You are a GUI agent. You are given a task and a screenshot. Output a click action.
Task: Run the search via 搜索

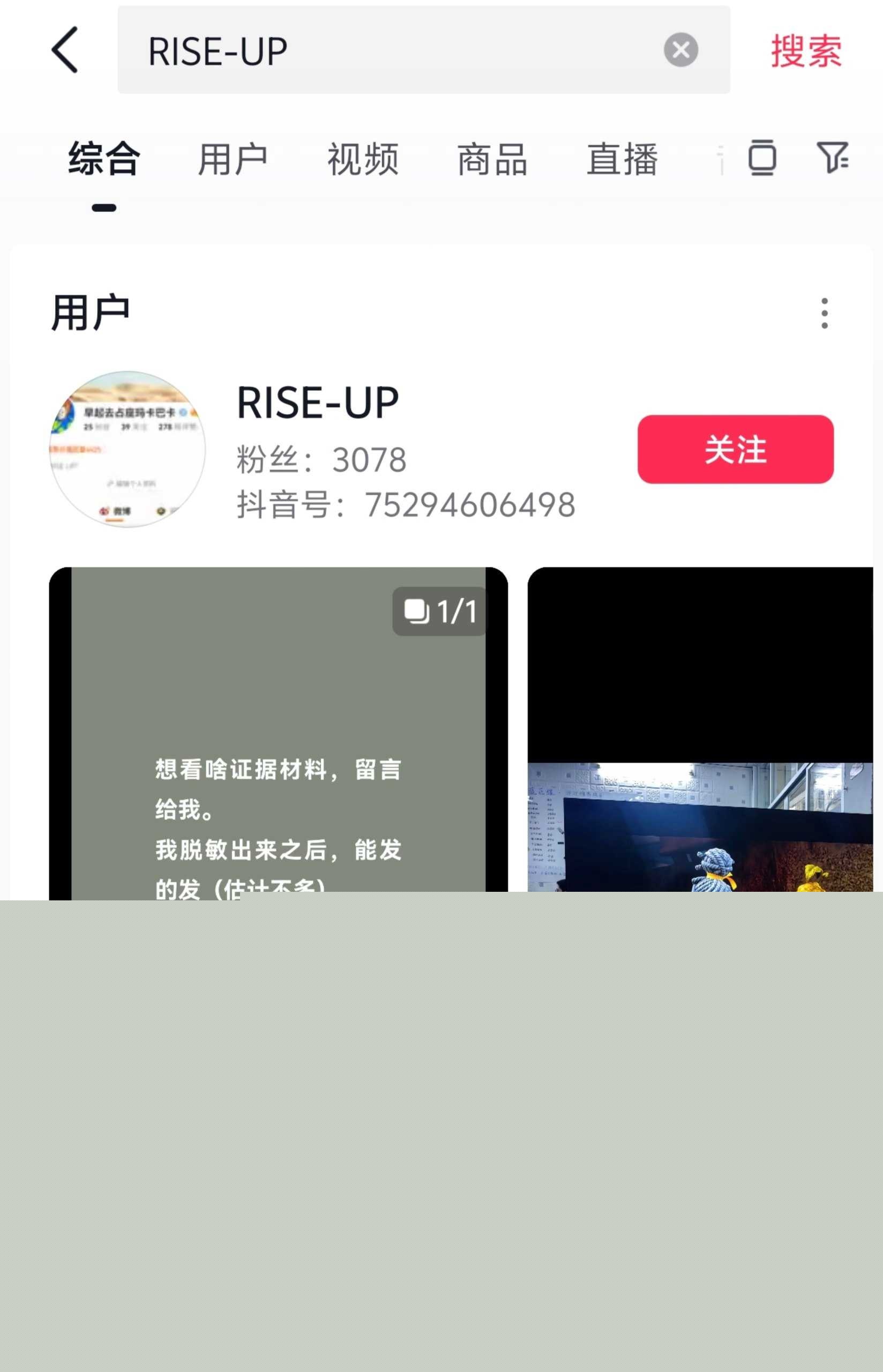805,50
